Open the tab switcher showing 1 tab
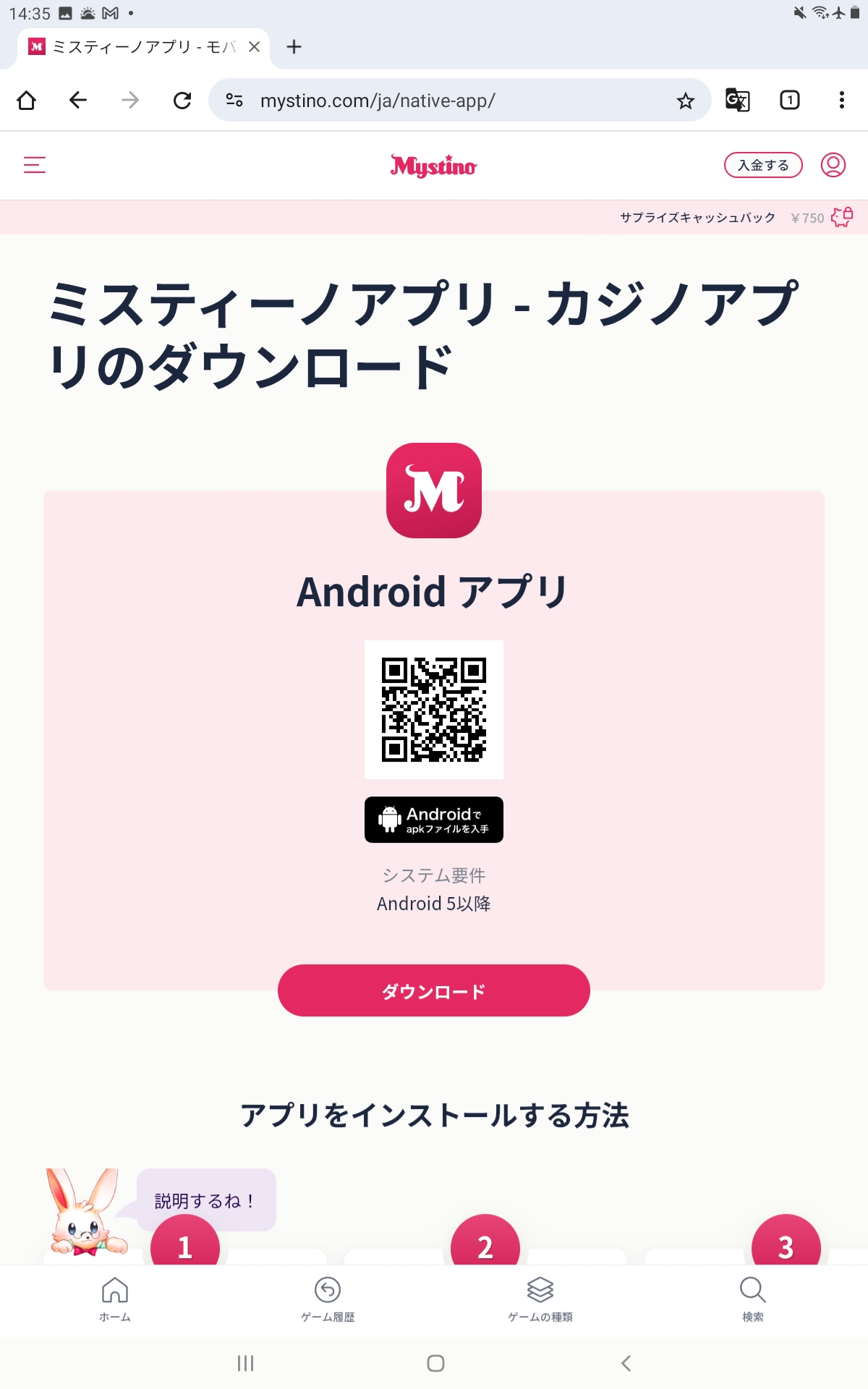 point(789,101)
